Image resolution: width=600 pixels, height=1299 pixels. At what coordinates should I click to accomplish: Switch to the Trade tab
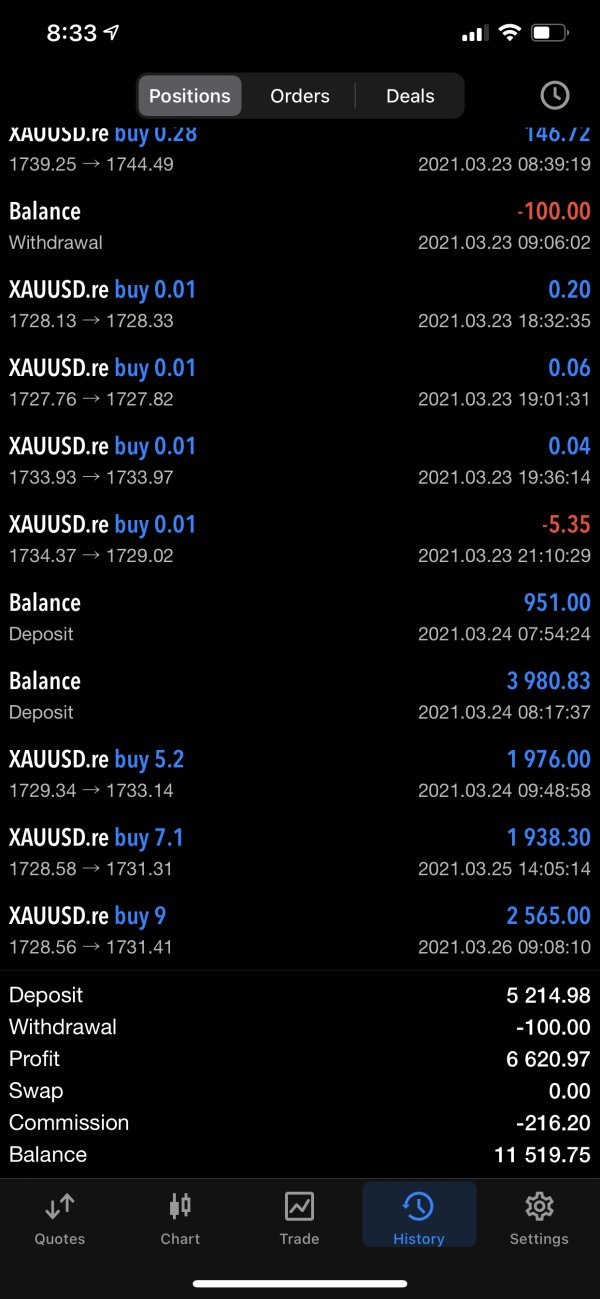(x=299, y=1218)
